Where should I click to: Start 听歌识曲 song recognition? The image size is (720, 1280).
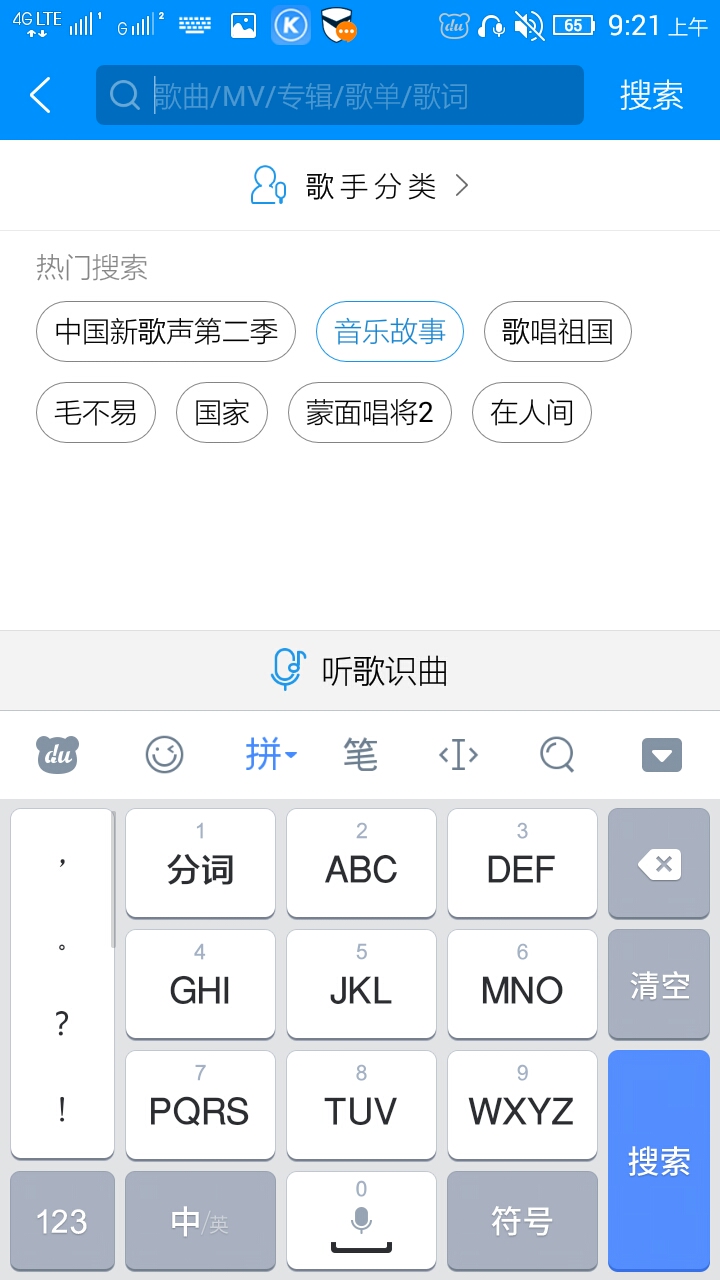click(360, 671)
